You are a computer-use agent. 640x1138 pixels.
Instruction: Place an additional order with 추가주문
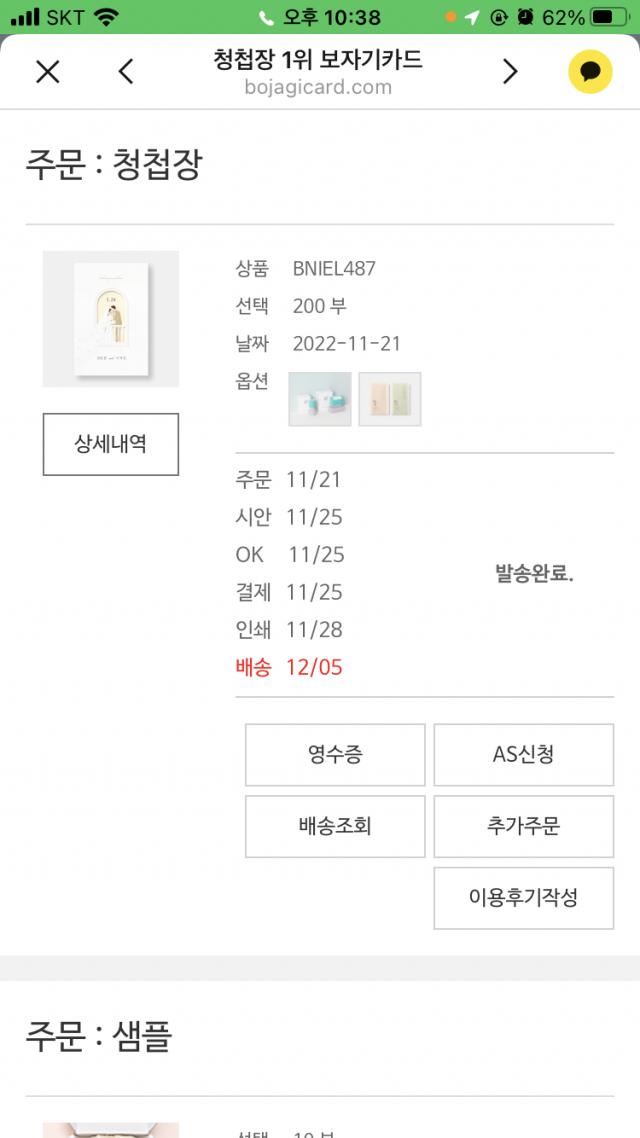pos(523,826)
